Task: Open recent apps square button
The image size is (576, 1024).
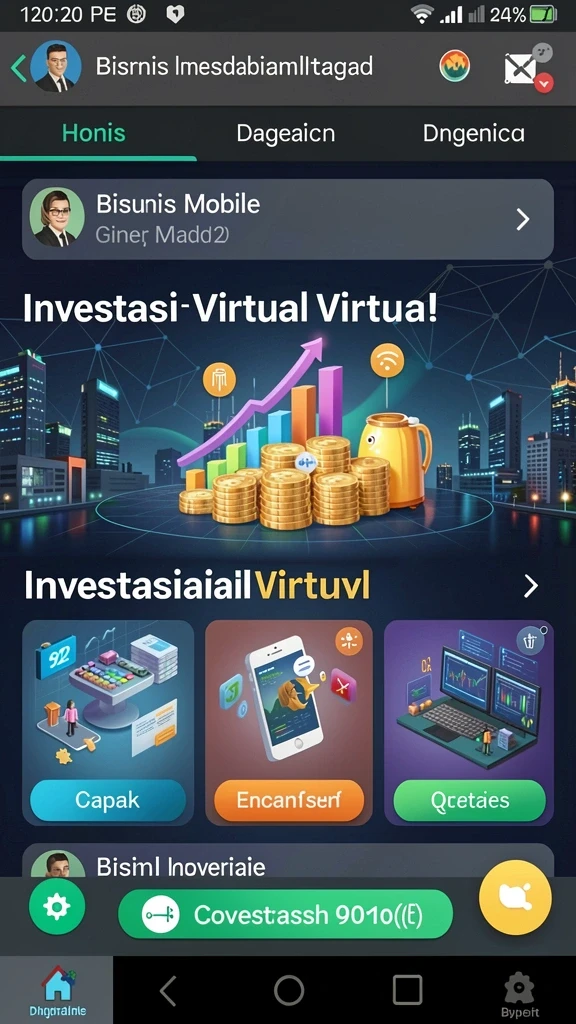Action: tap(407, 990)
